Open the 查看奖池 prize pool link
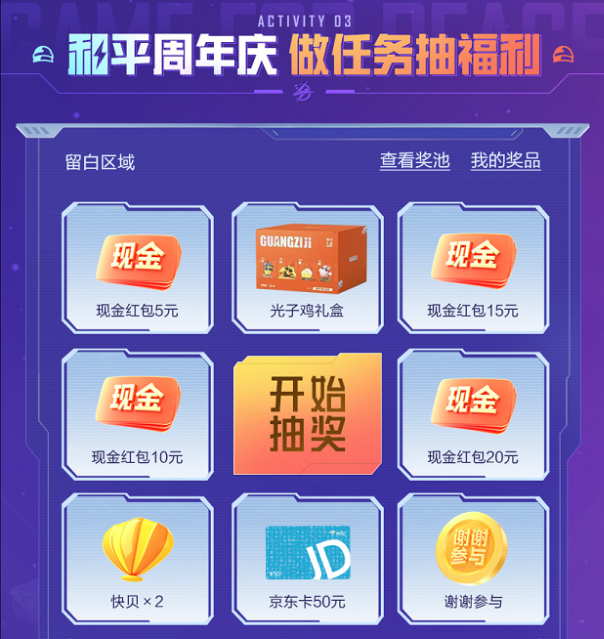The image size is (604, 639). [414, 161]
